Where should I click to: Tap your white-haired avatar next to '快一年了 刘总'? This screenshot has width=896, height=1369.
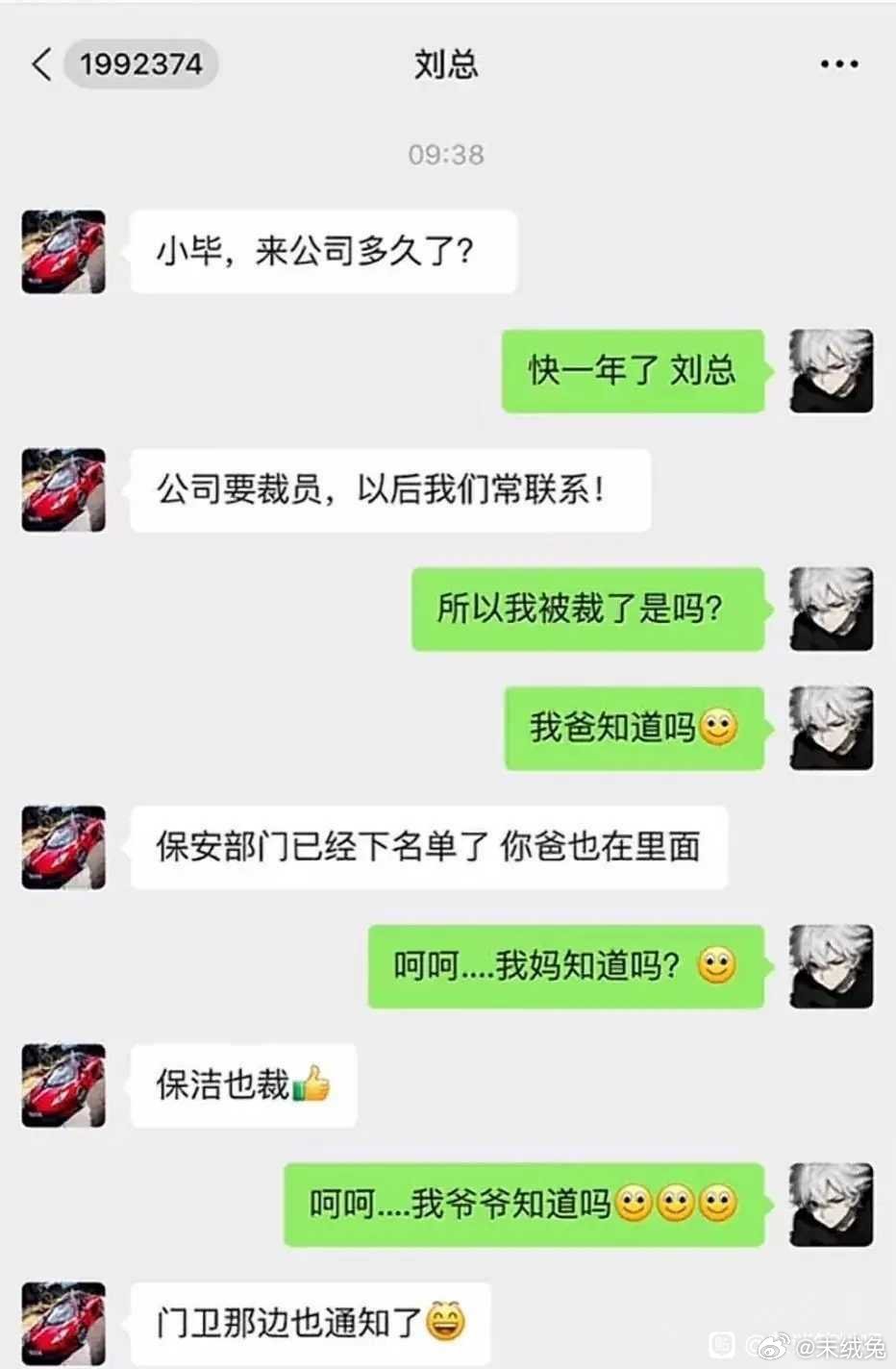[833, 372]
